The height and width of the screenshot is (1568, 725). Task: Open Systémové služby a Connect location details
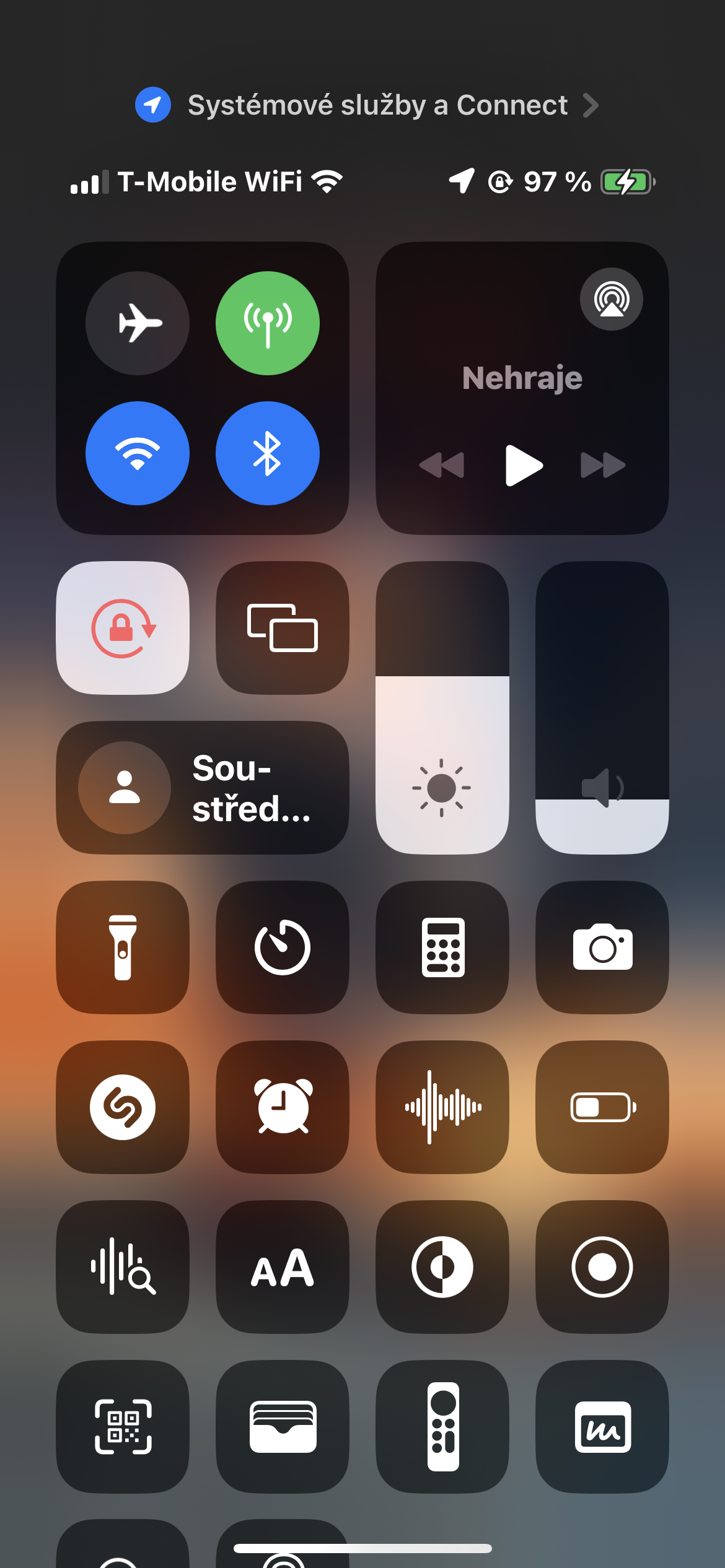(367, 105)
